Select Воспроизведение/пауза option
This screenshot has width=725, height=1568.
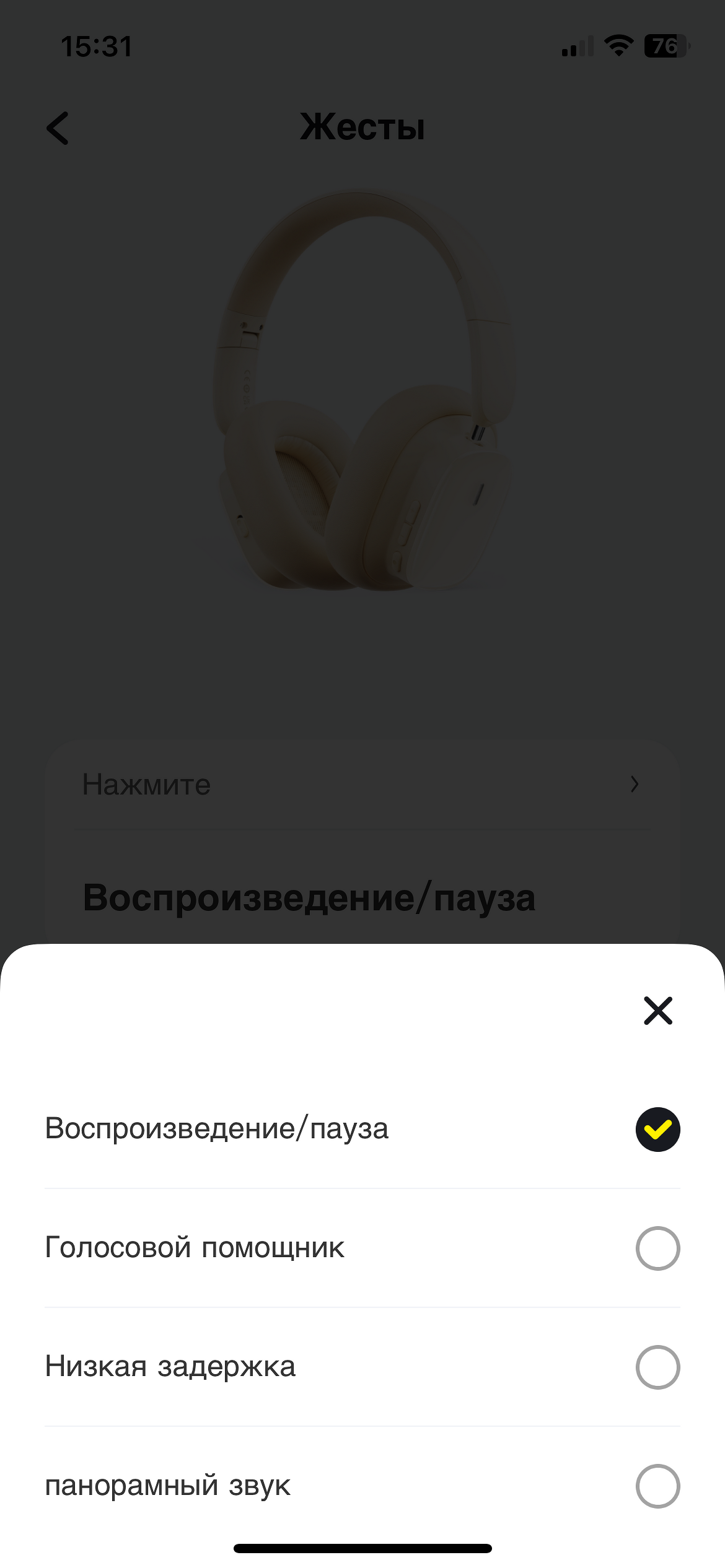(x=657, y=1130)
